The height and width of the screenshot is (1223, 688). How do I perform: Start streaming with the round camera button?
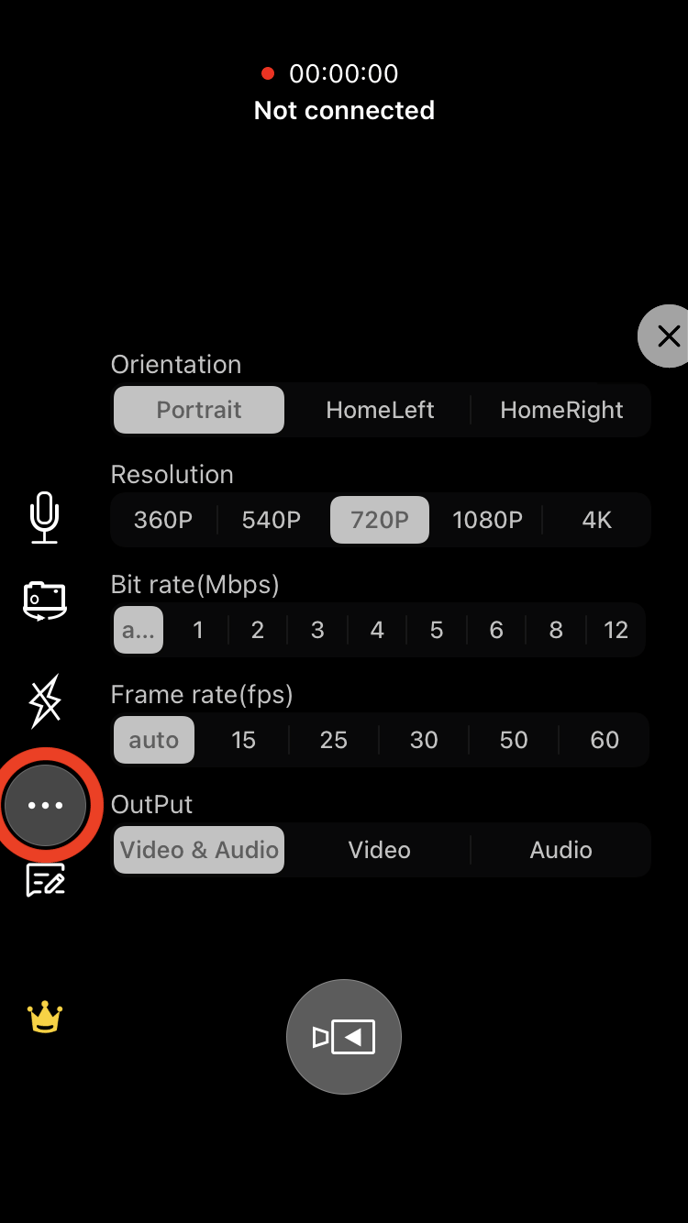(x=343, y=1037)
